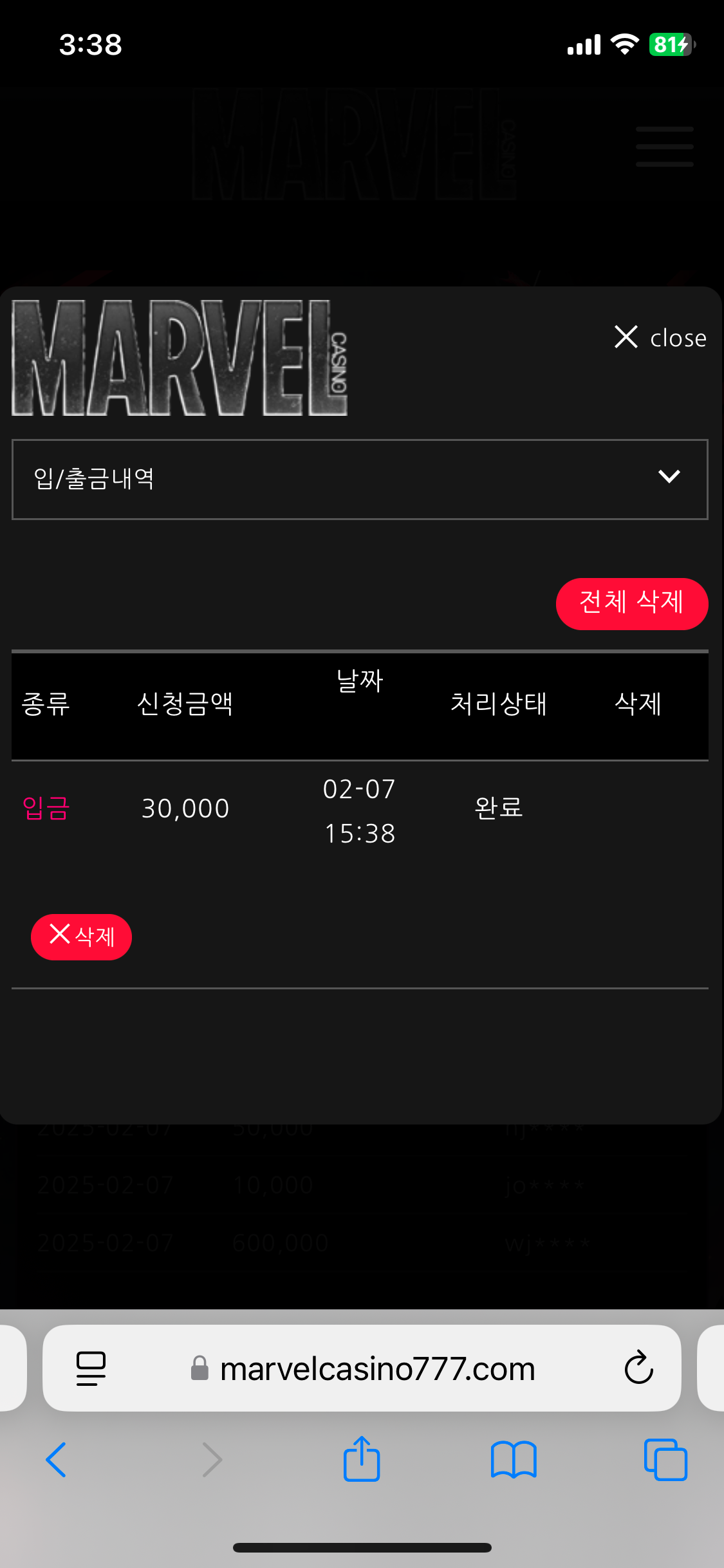Open the Safari share sheet

(x=362, y=1459)
